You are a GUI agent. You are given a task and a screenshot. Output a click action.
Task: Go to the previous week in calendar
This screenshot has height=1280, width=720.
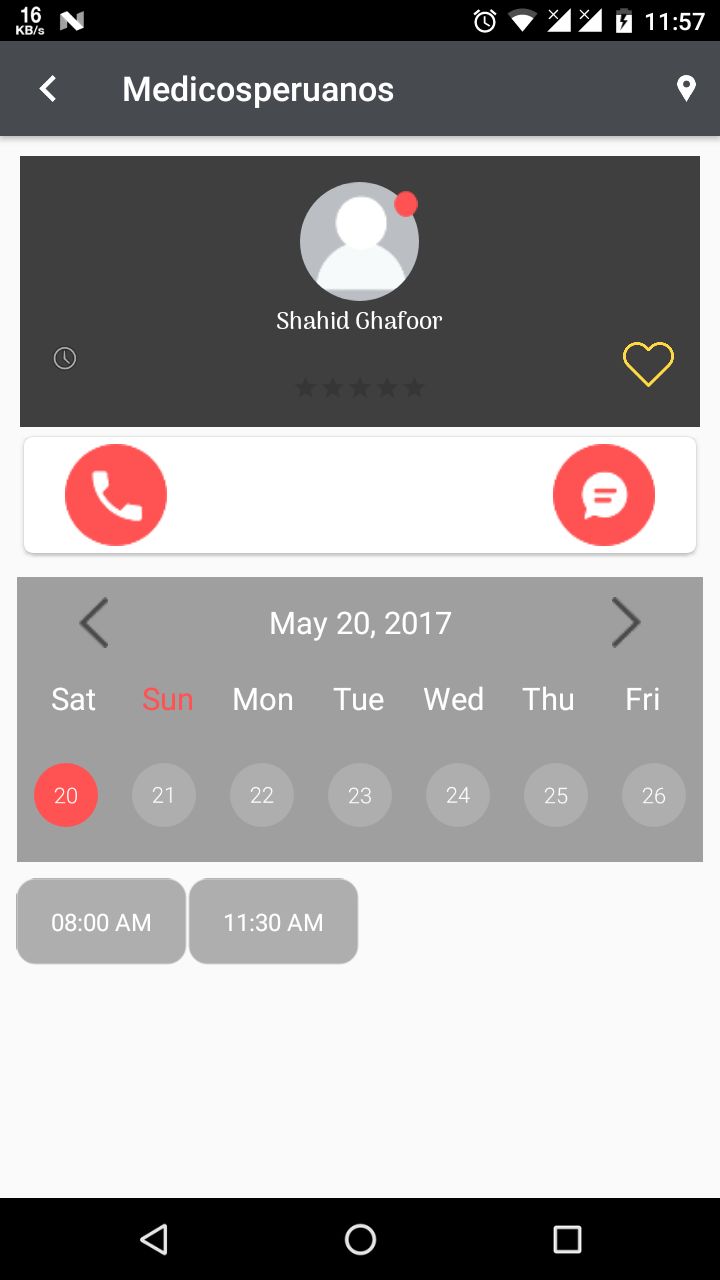[x=94, y=623]
